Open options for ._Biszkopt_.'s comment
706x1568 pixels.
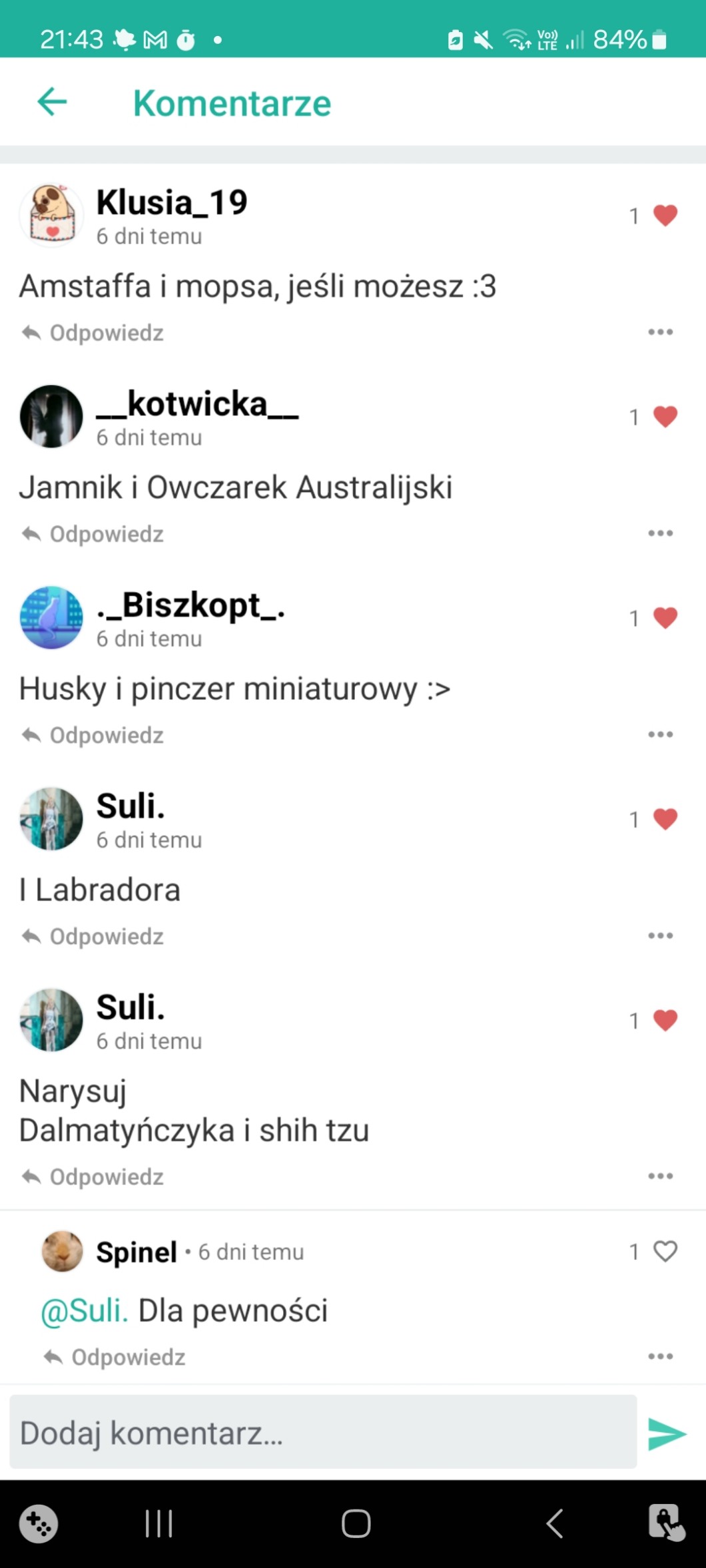coord(660,734)
